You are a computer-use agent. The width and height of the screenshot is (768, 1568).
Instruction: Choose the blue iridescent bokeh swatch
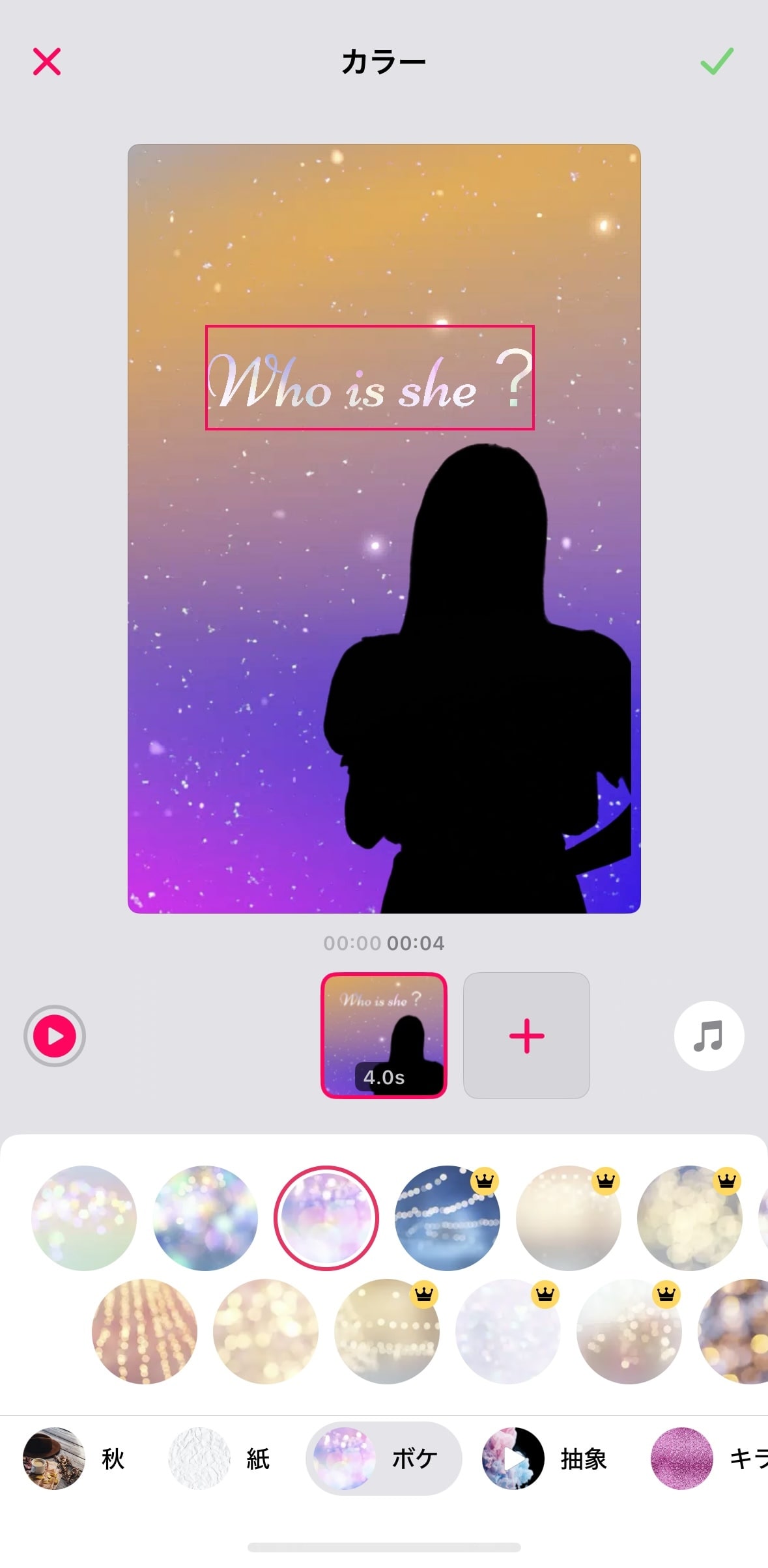point(205,1218)
